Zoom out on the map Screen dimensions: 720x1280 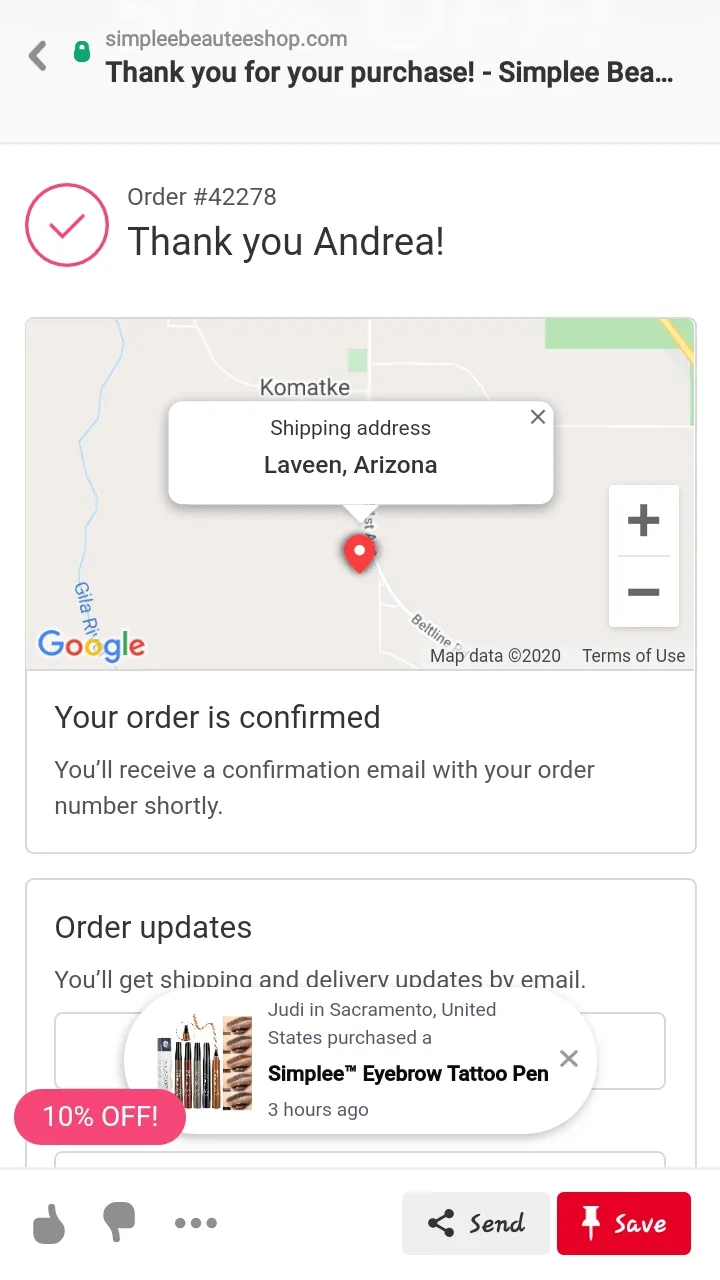[x=643, y=592]
